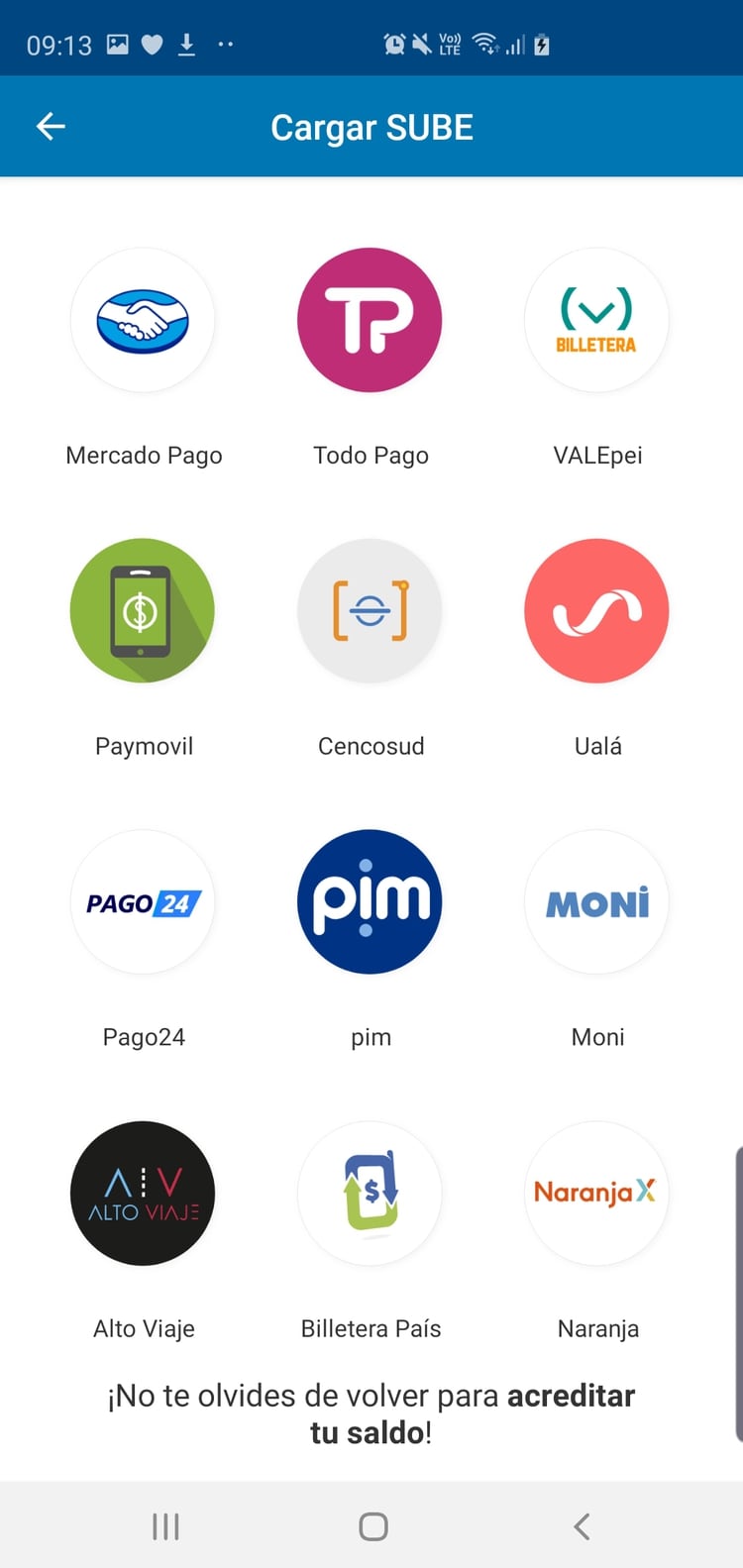Select the Mercado Pago payment icon
743x1568 pixels.
coord(143,319)
